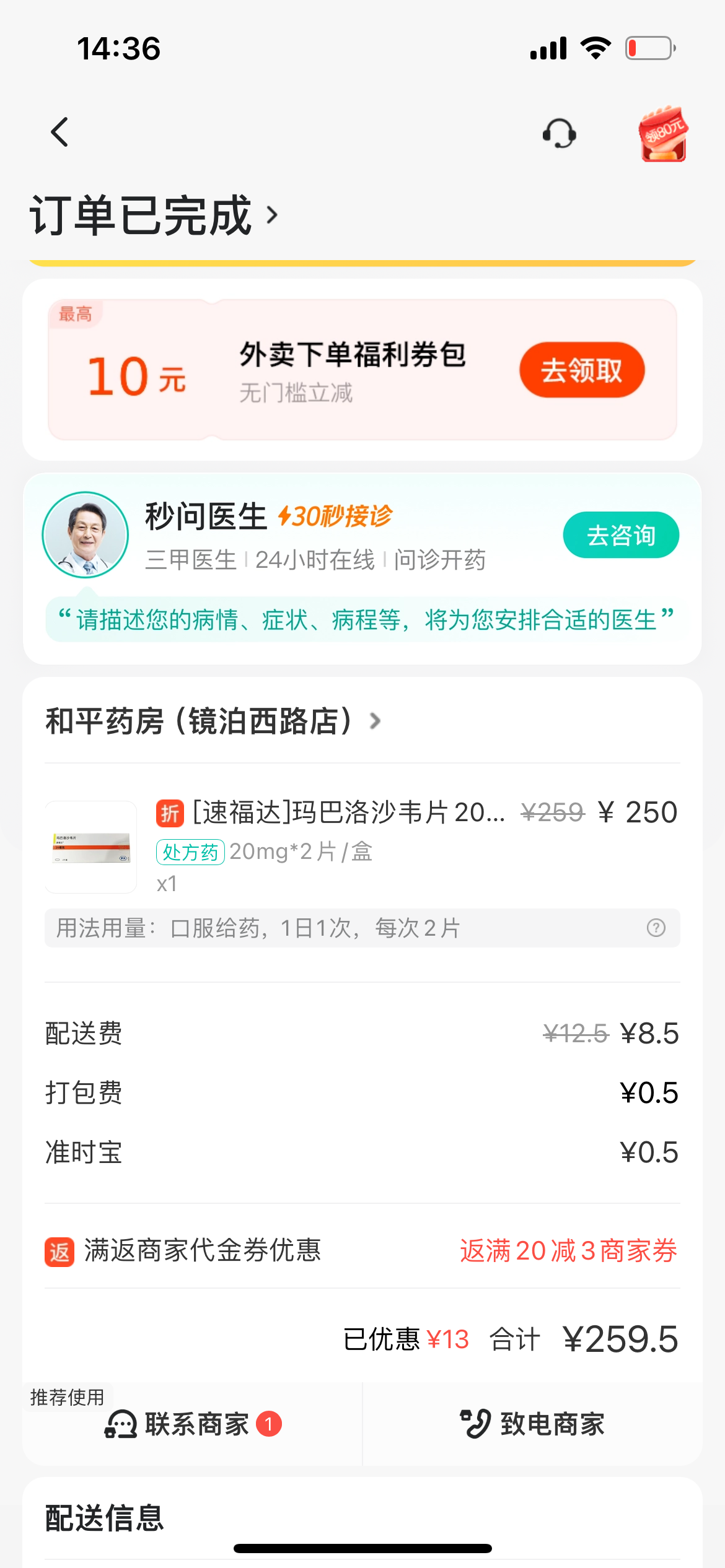Show help for 用法用量 dosage info
The width and height of the screenshot is (725, 1568).
coord(656,928)
